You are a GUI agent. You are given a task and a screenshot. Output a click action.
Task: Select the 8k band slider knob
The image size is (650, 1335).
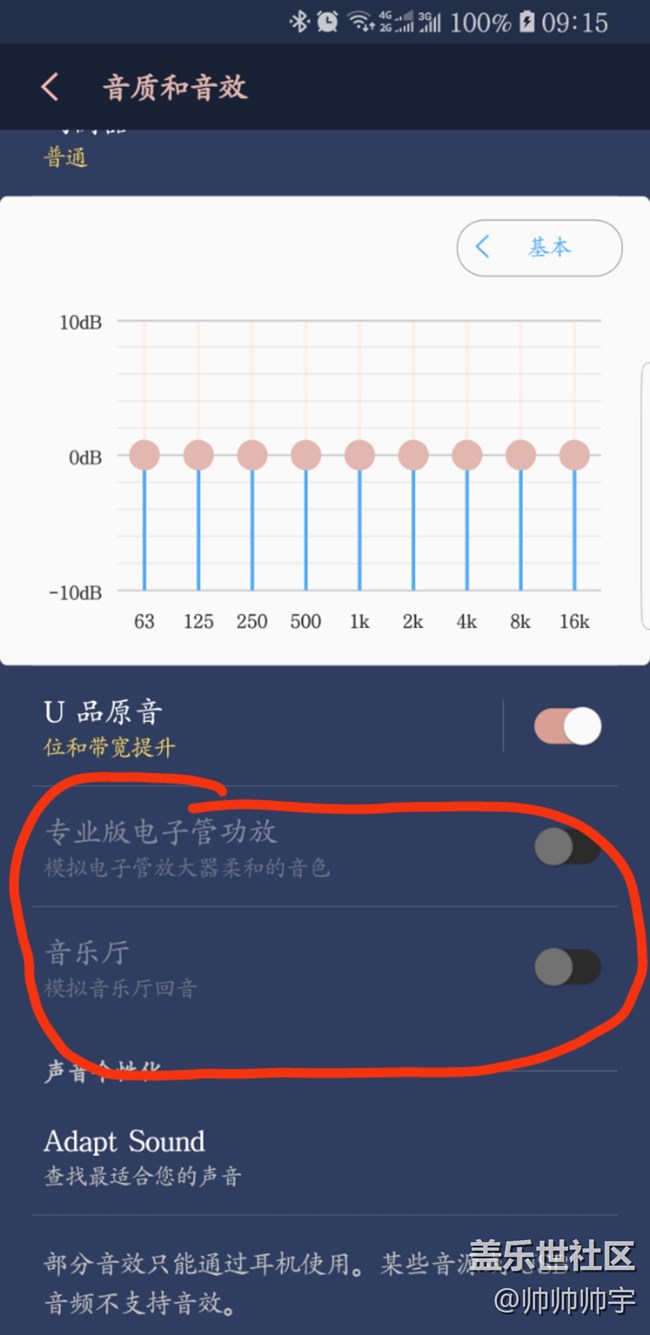pyautogui.click(x=520, y=455)
